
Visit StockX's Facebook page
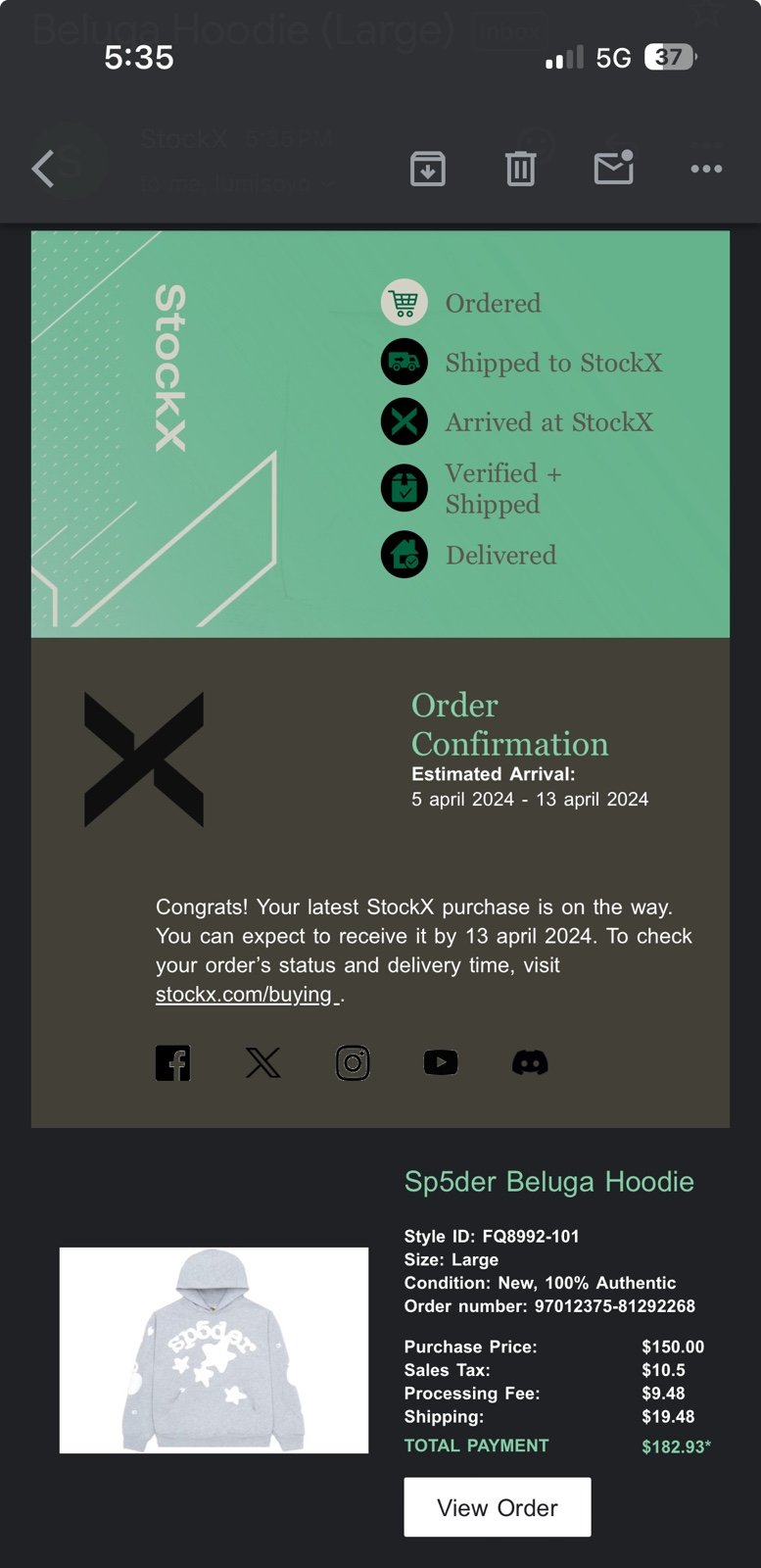click(173, 1063)
